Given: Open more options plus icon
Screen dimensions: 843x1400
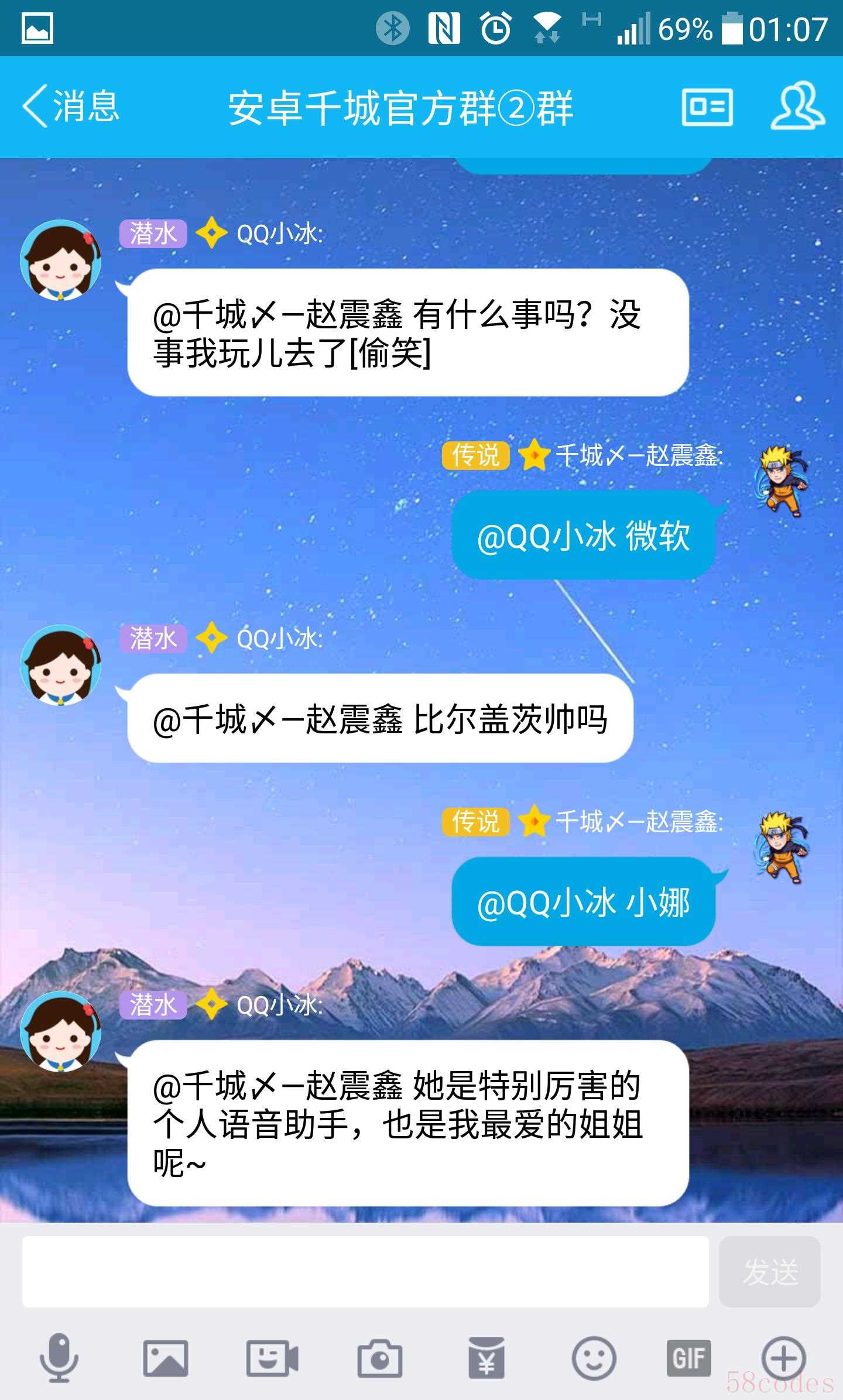Looking at the screenshot, I should [783, 1358].
